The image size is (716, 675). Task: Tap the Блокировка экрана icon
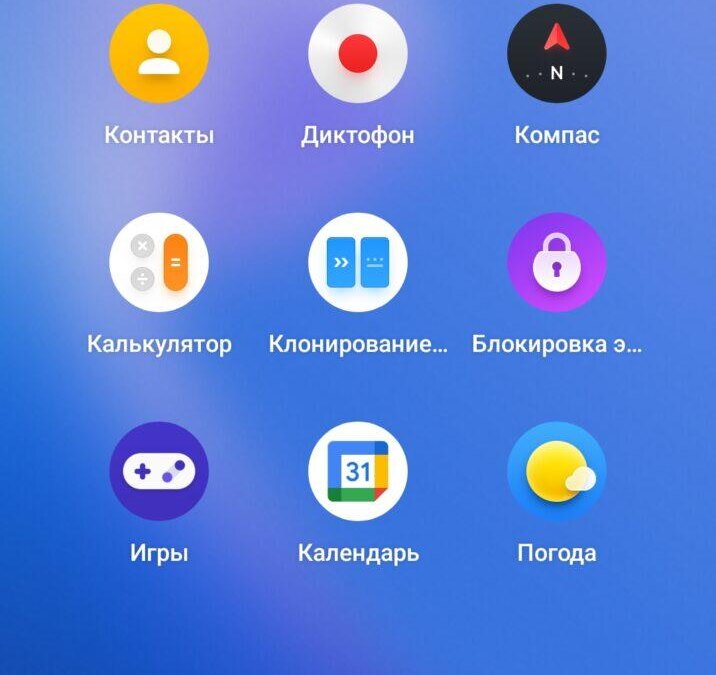[x=557, y=262]
